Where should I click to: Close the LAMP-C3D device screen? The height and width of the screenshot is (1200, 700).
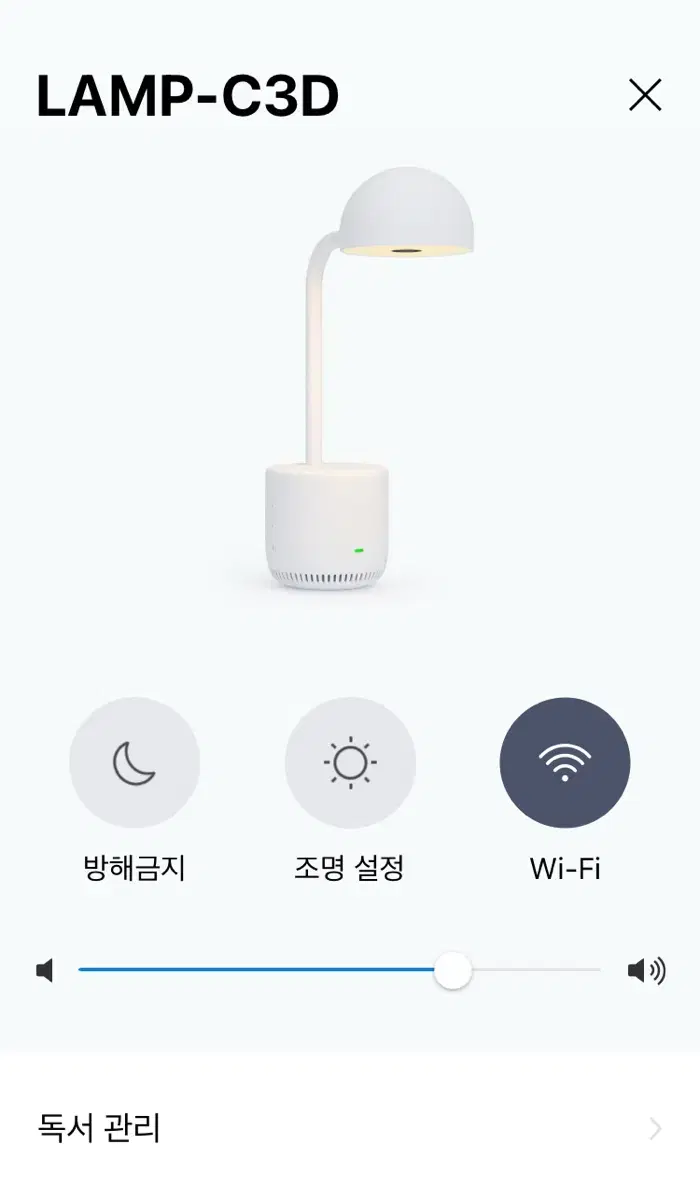[645, 95]
